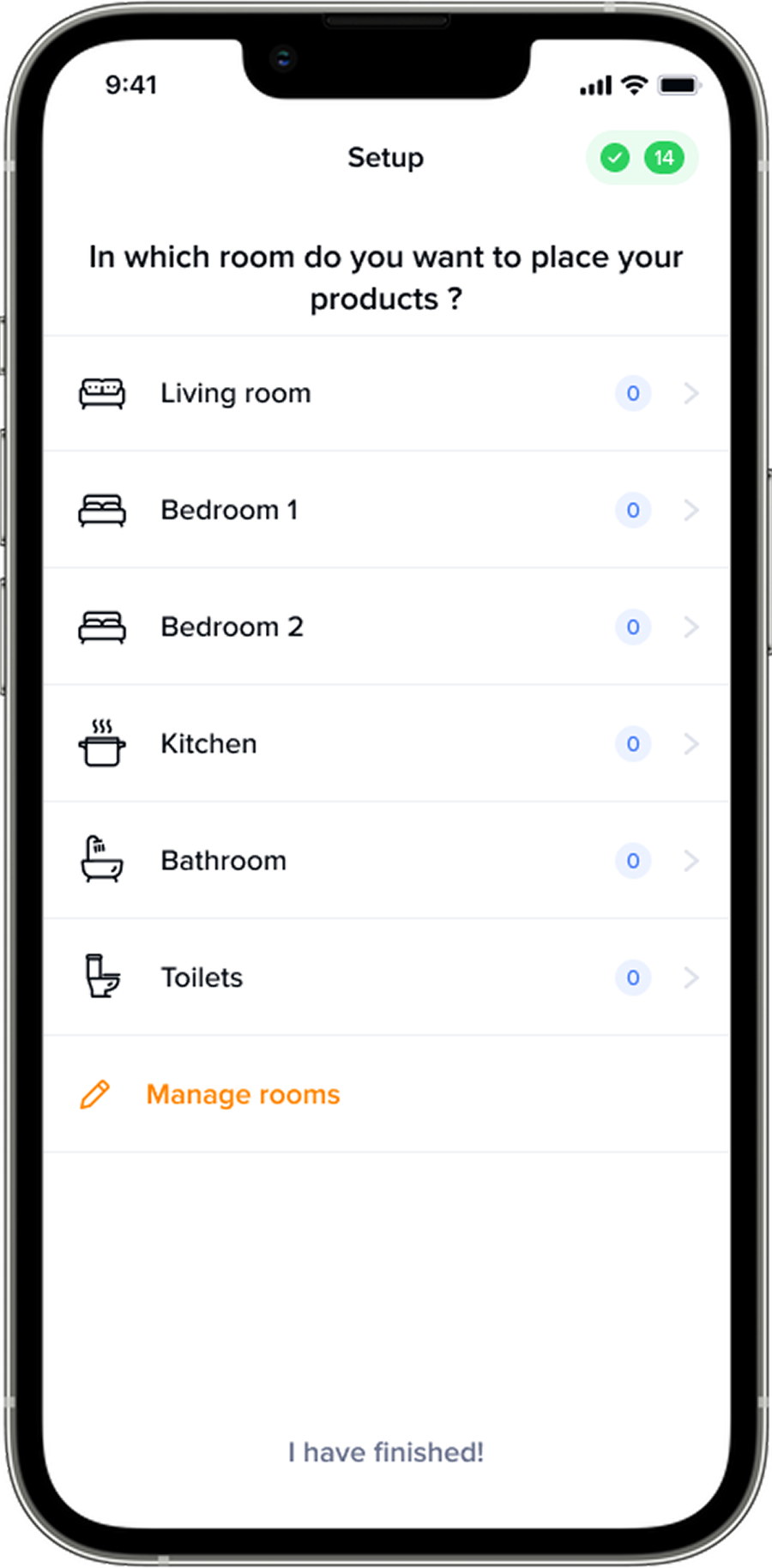
Task: Select Bedroom 1 for product placement
Action: tap(386, 510)
